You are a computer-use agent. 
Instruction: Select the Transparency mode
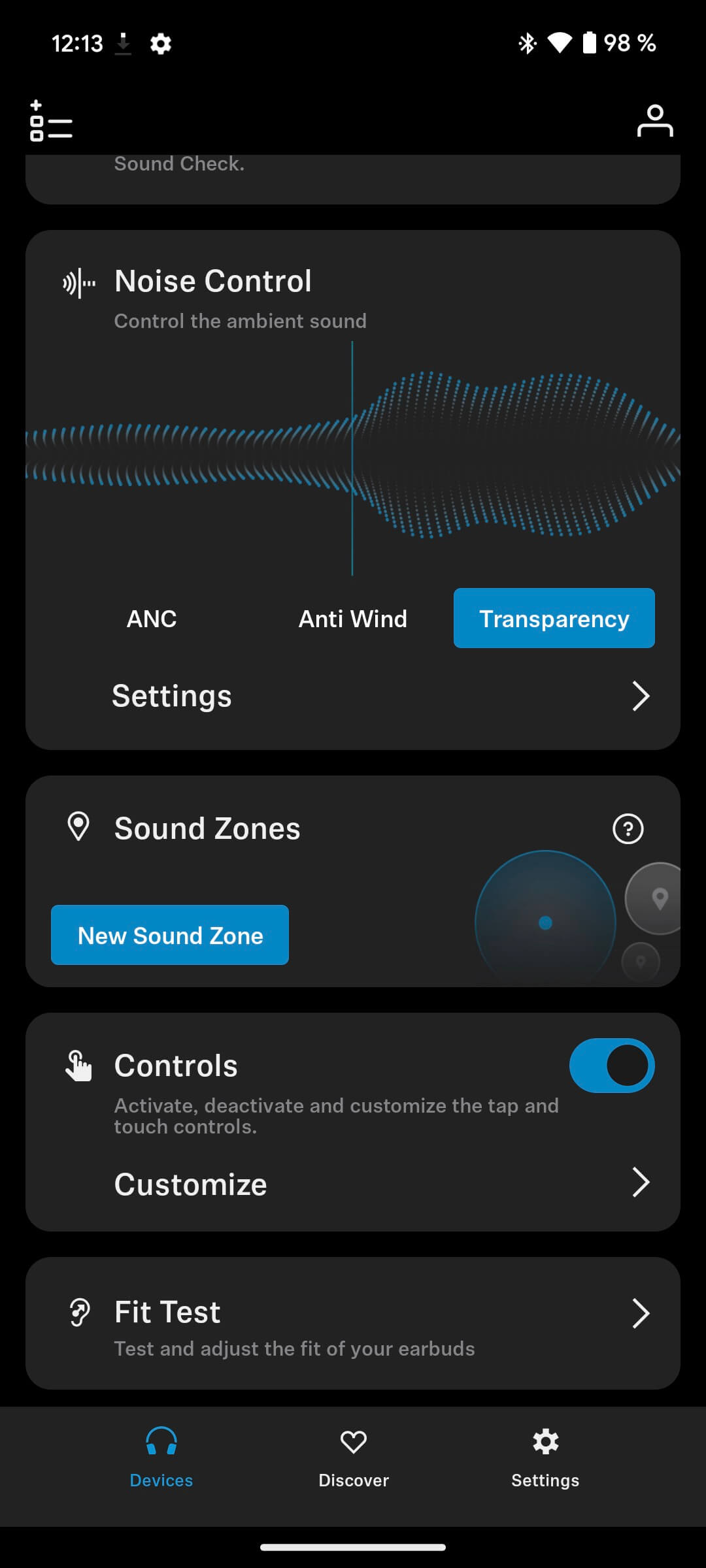554,619
